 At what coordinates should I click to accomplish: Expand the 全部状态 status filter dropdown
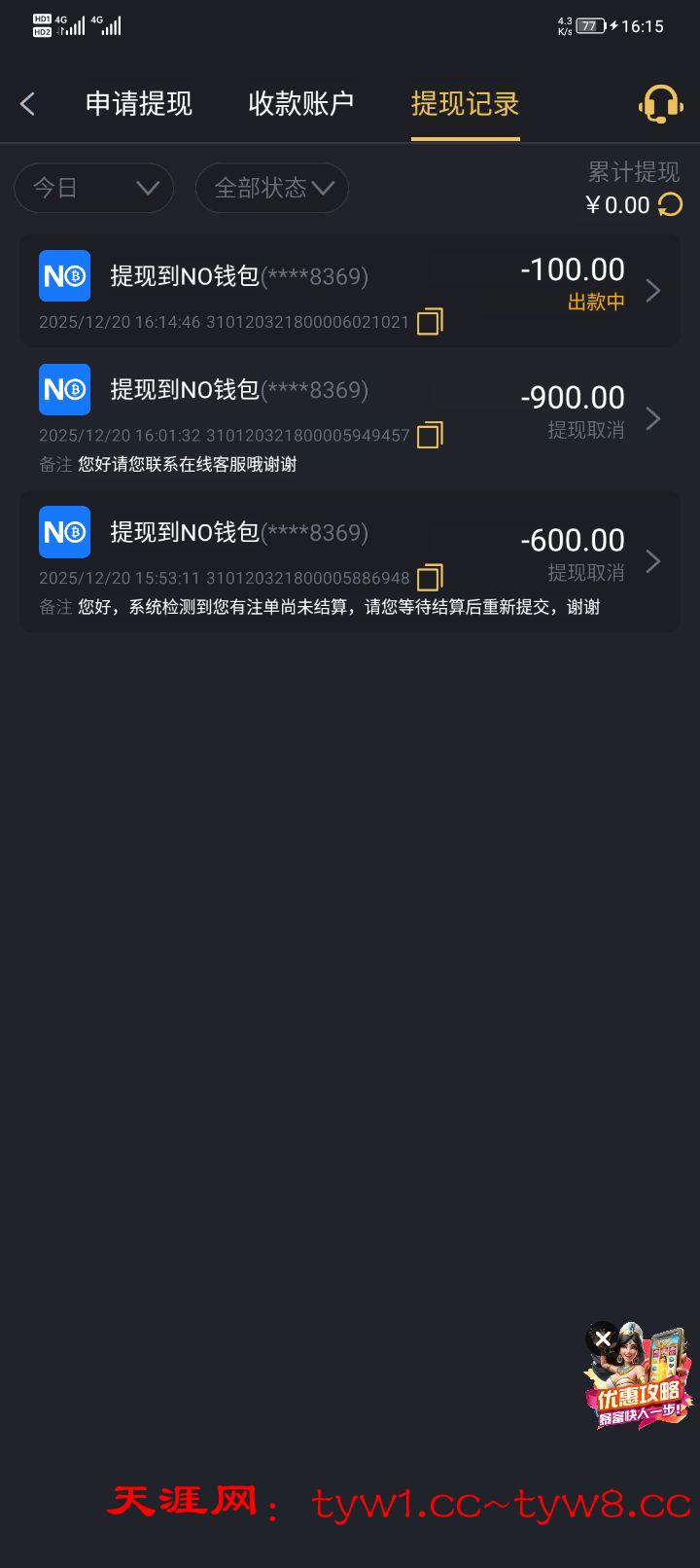[272, 188]
